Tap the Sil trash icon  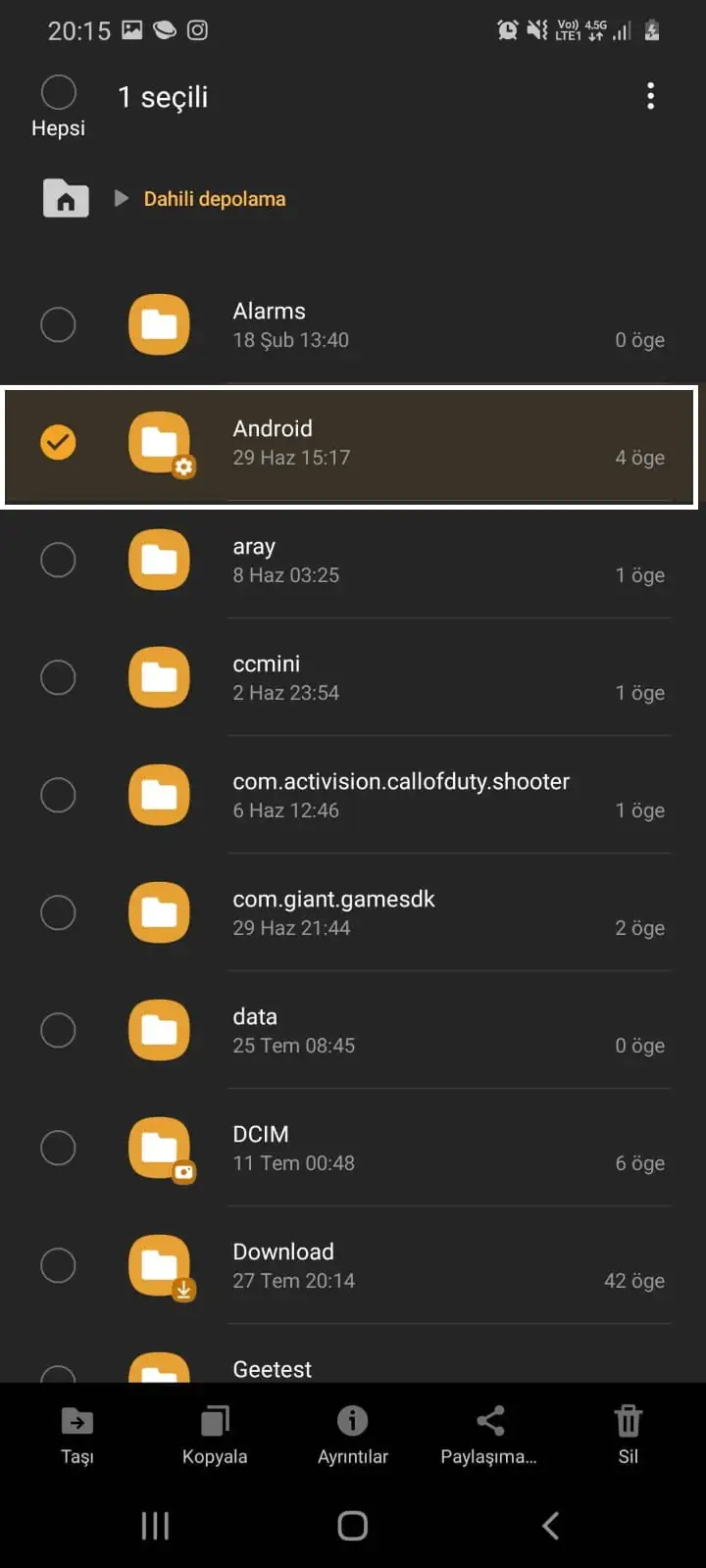[x=628, y=1420]
